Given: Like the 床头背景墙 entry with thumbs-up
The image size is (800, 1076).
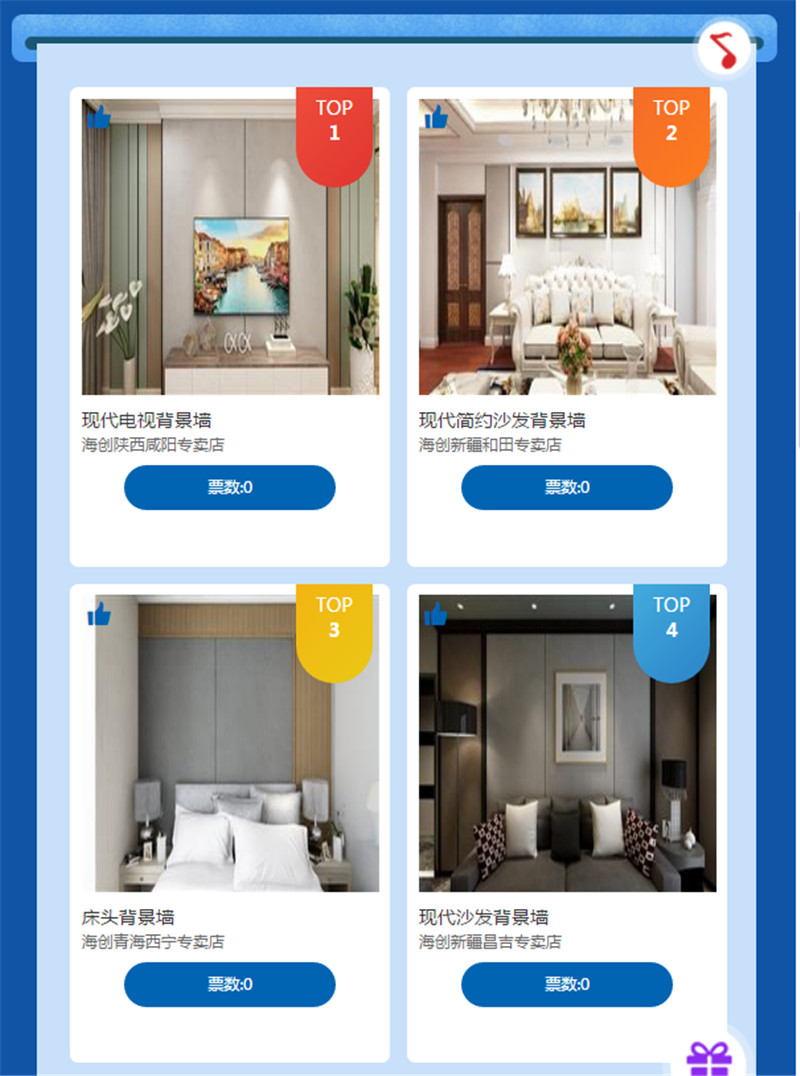Looking at the screenshot, I should click(98, 614).
